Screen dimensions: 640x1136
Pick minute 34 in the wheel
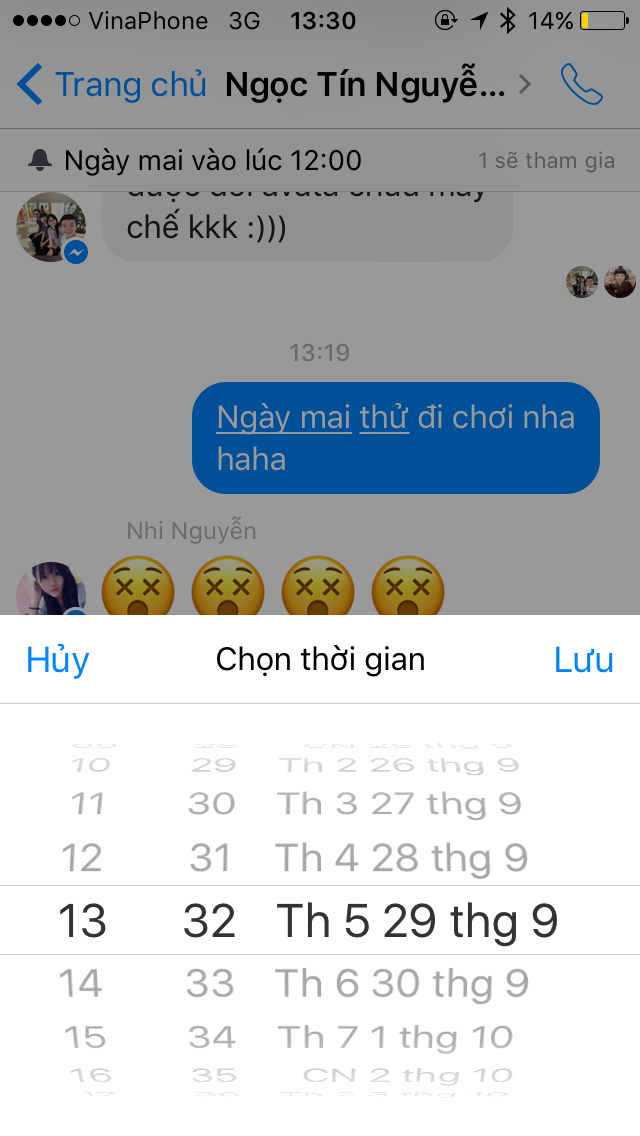point(211,1037)
